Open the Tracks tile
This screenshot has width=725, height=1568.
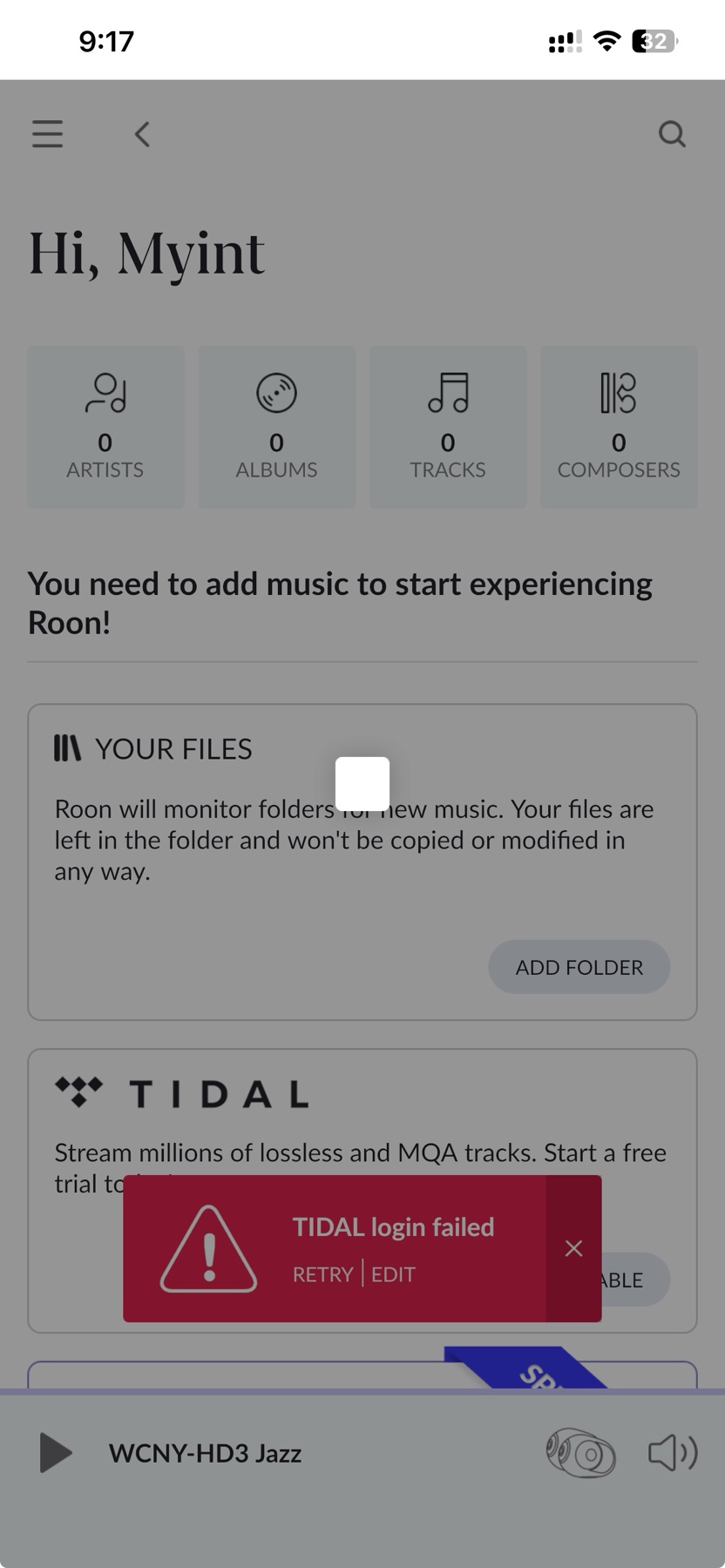point(448,427)
